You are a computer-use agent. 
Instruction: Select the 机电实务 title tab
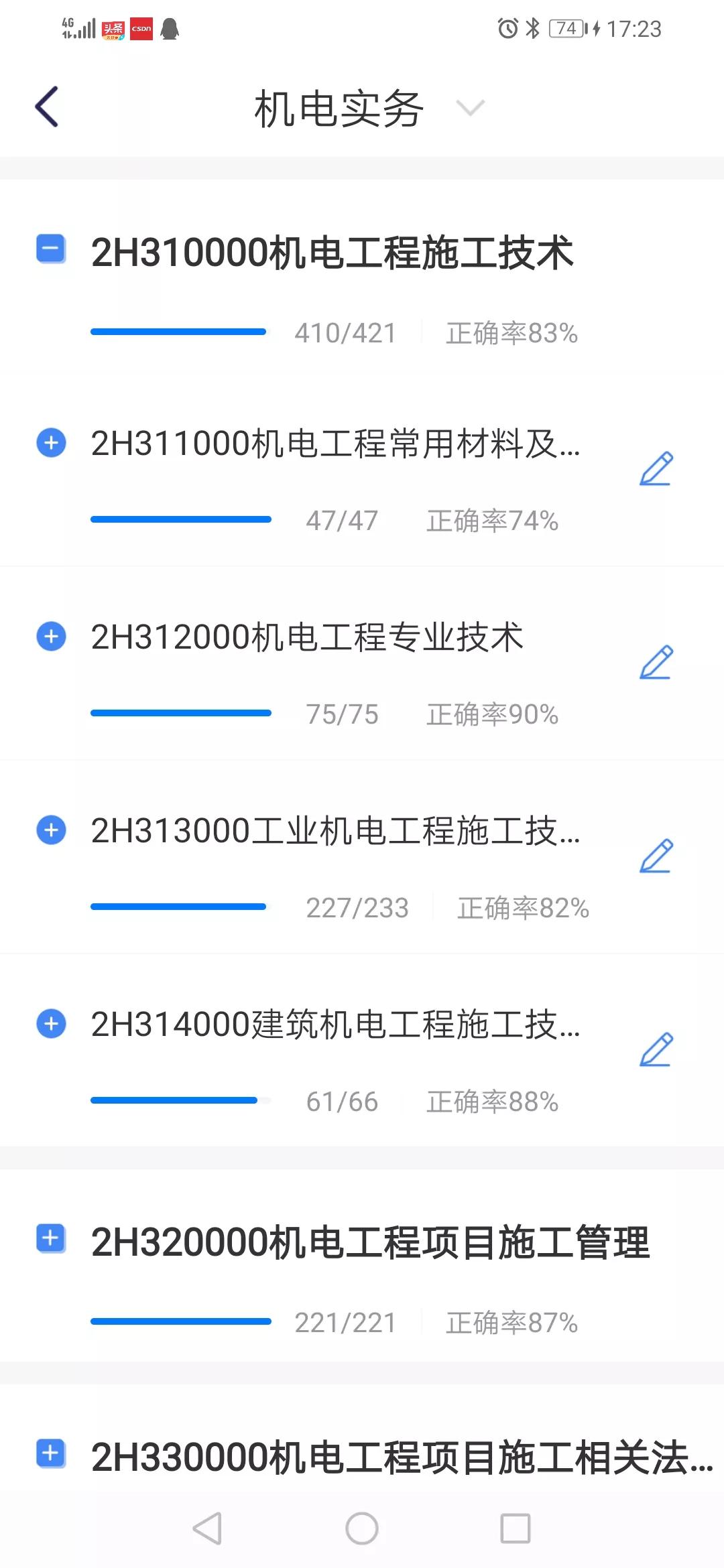point(337,109)
